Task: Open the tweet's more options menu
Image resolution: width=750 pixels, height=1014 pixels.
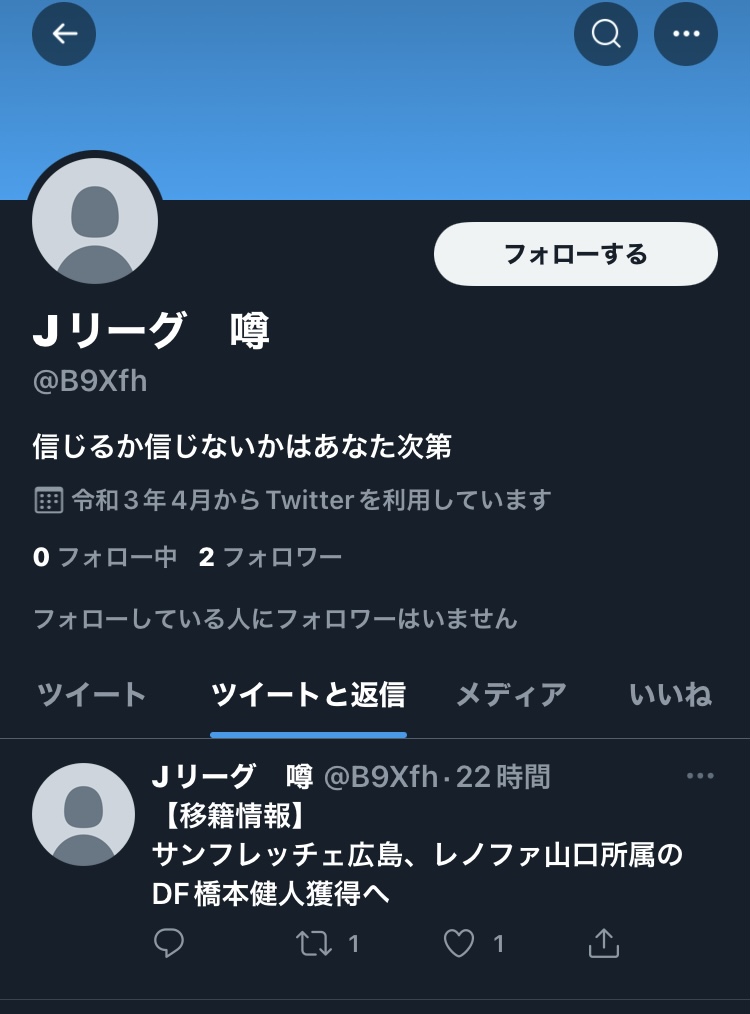Action: pos(700,776)
